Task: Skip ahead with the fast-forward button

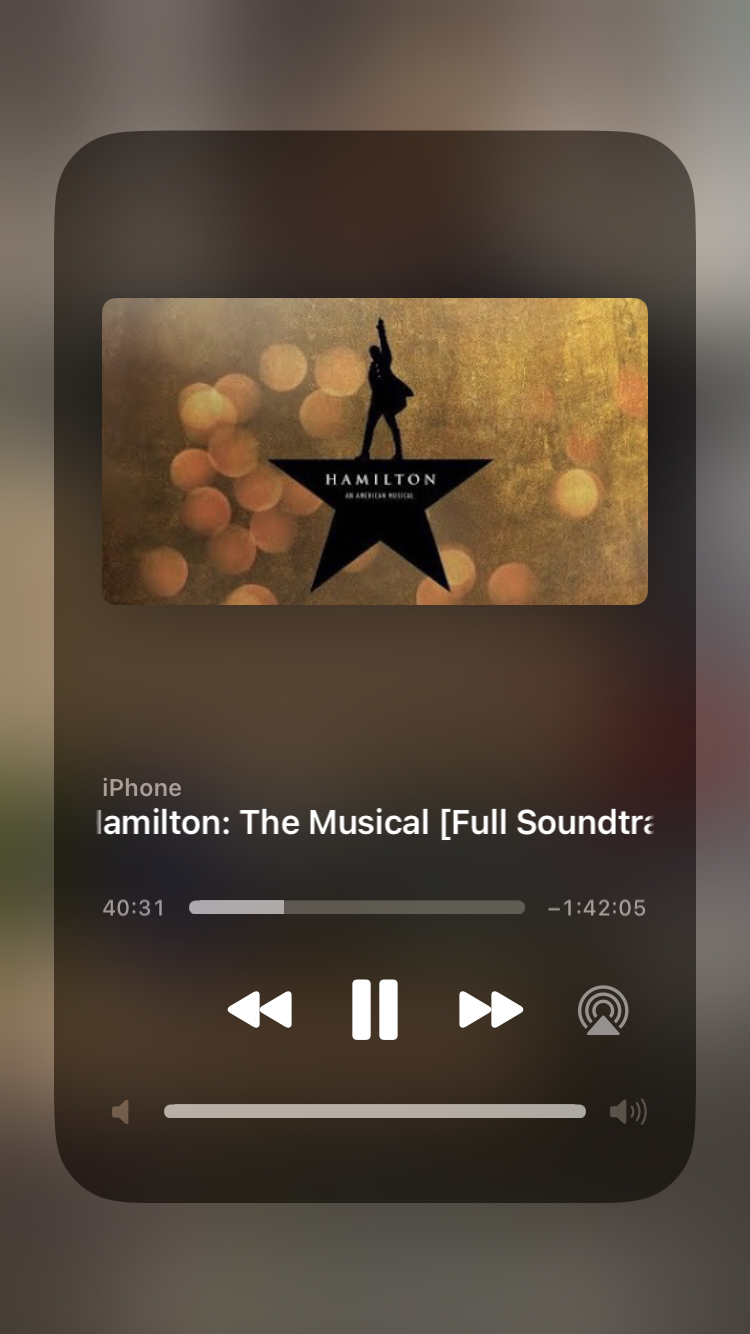Action: click(490, 1010)
